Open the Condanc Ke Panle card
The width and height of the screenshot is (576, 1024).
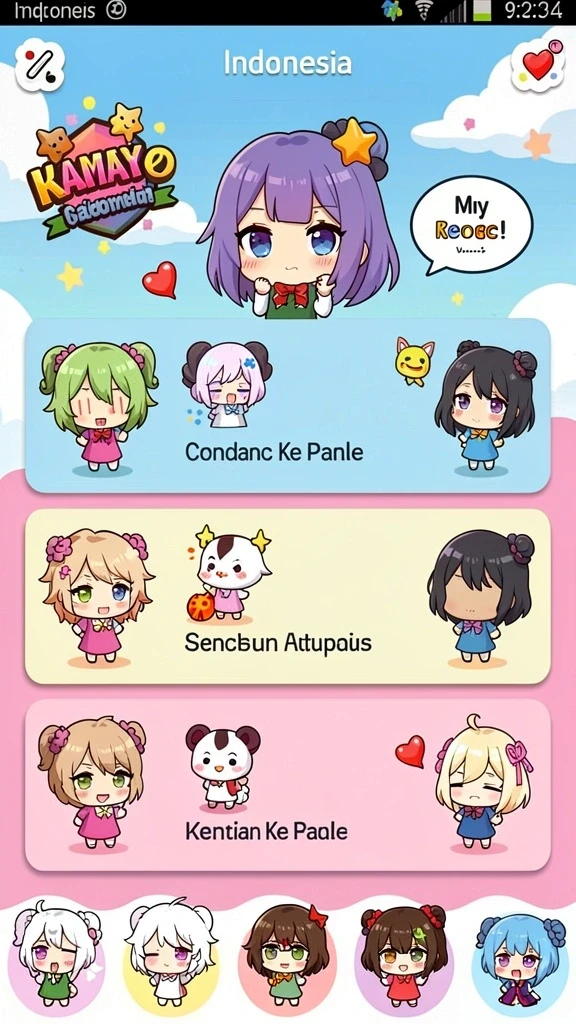click(x=287, y=406)
